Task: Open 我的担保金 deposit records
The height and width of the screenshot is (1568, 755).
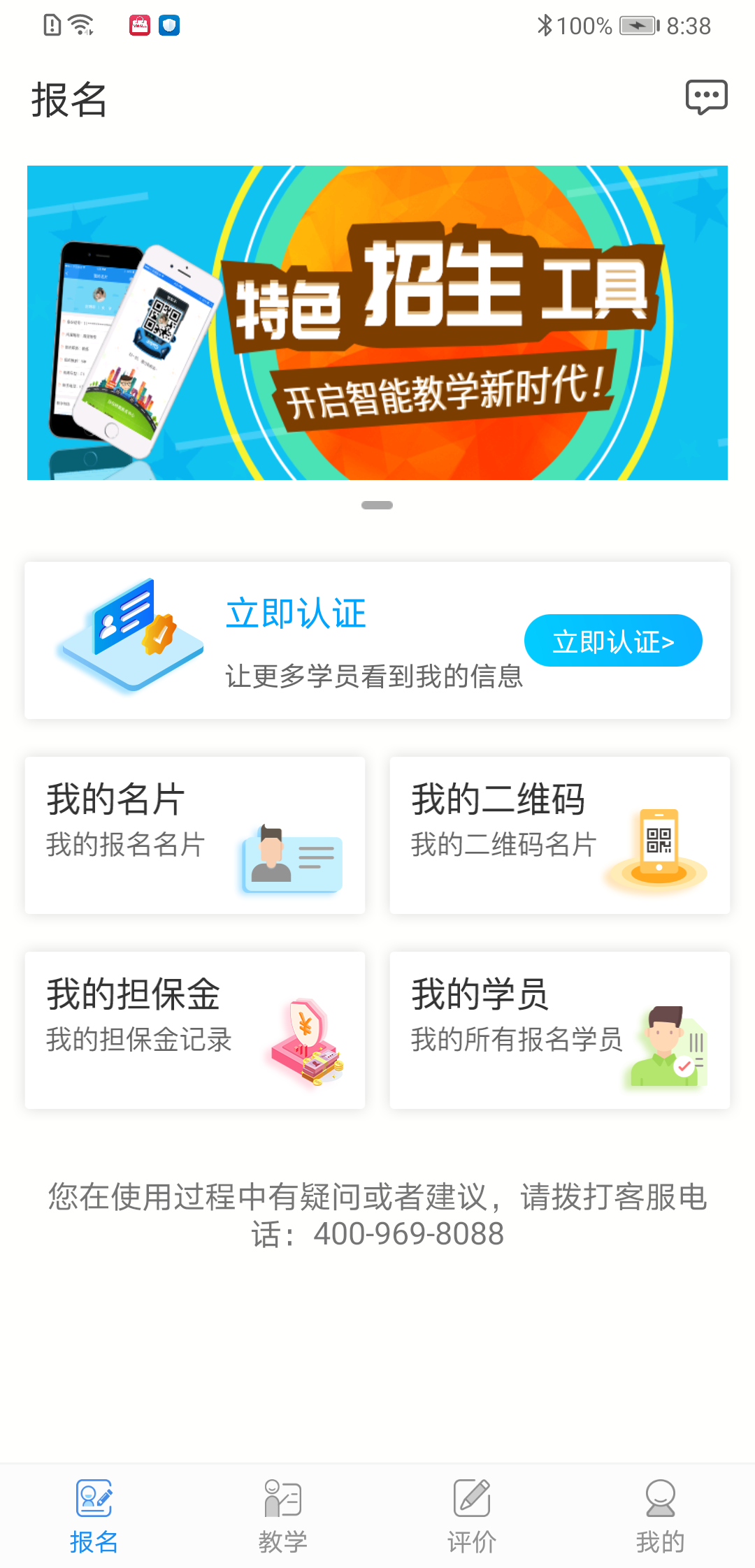Action: point(194,1031)
